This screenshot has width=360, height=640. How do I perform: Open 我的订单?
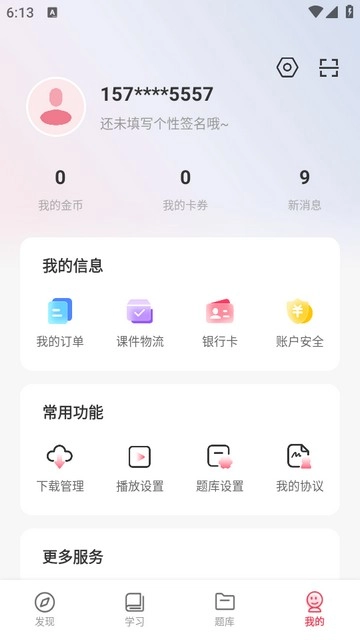click(x=60, y=322)
